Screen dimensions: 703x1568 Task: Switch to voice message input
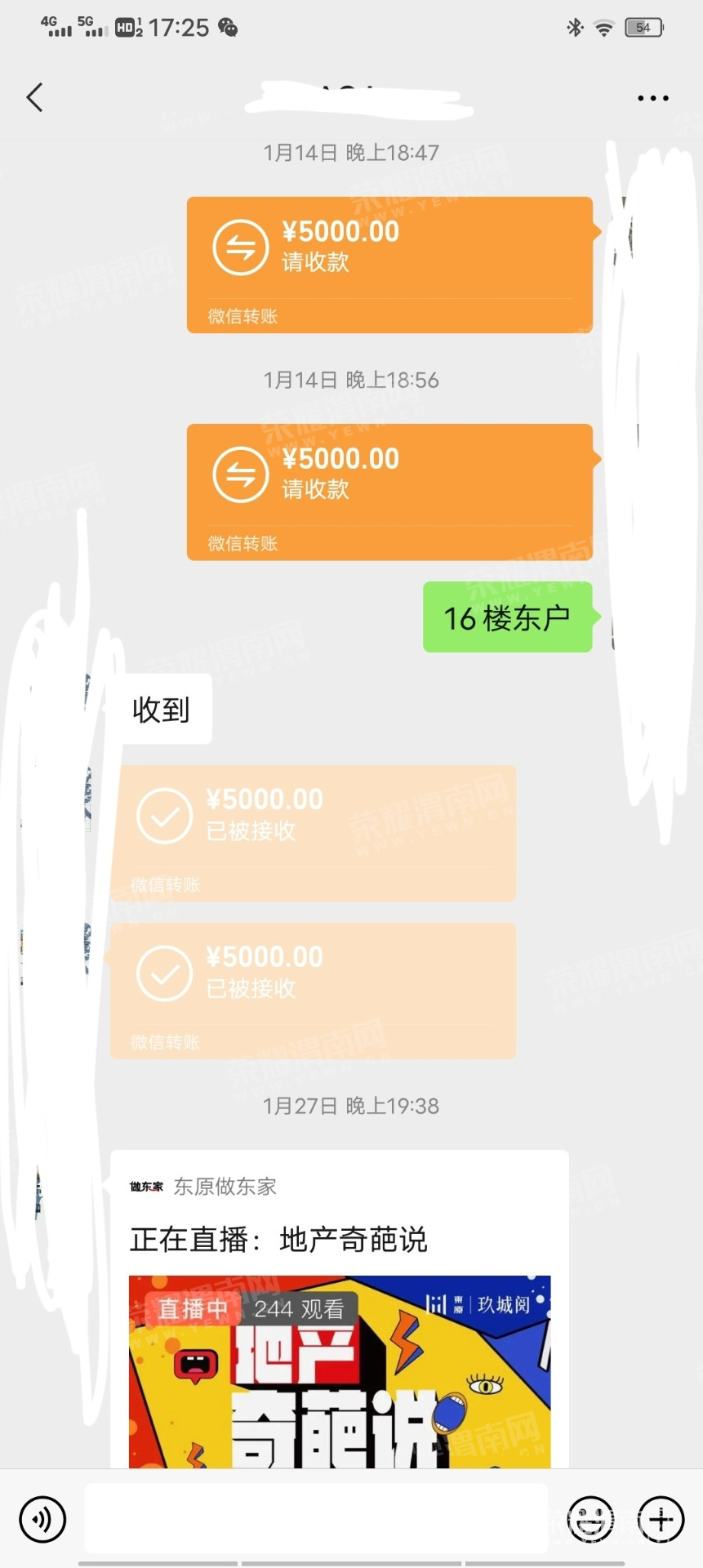[x=42, y=1520]
